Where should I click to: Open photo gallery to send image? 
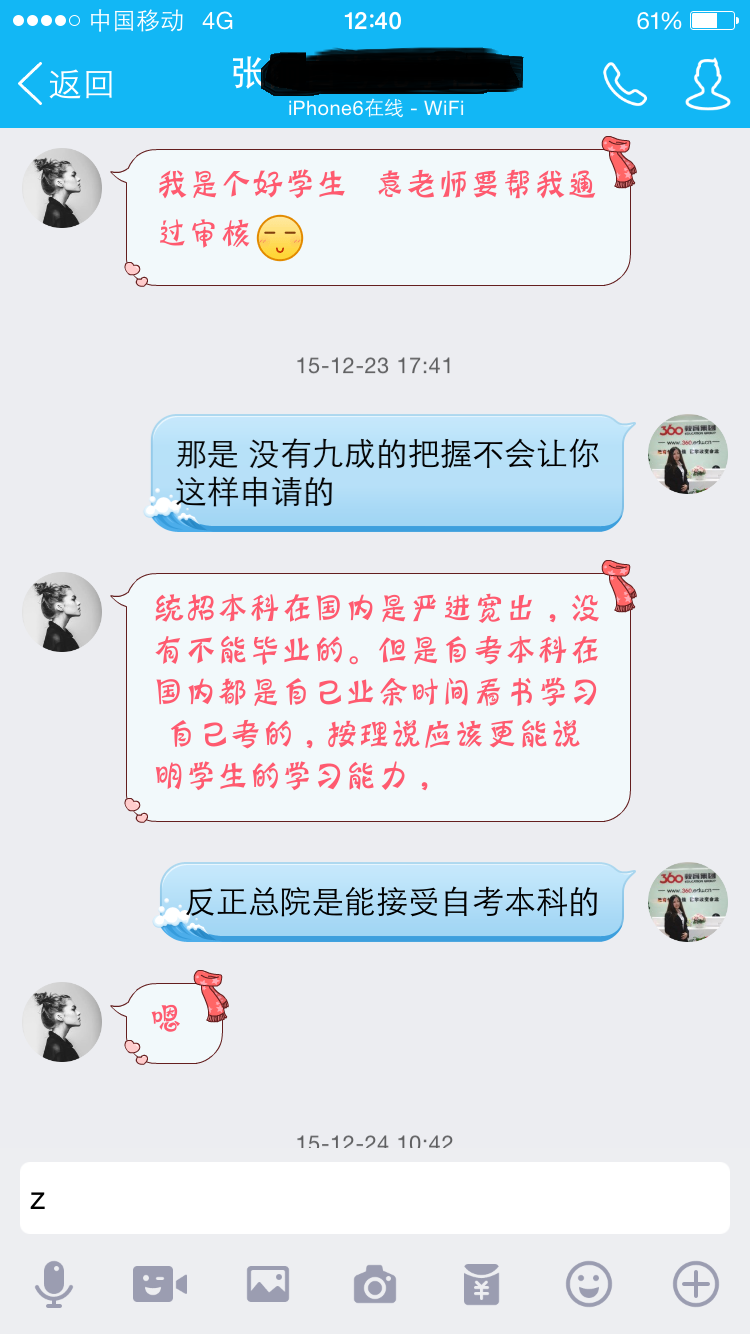(x=268, y=1283)
